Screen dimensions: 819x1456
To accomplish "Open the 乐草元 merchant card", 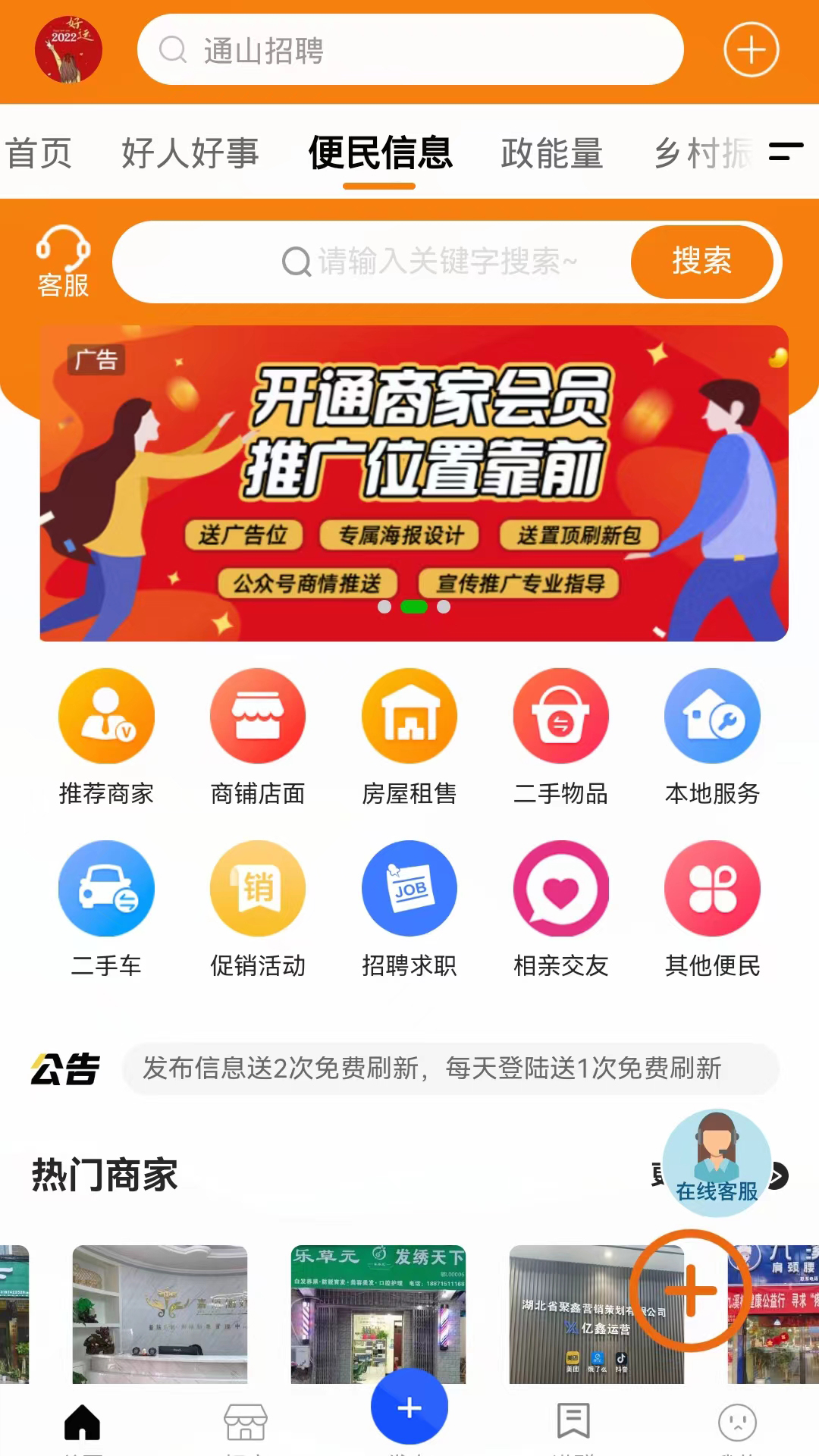I will pyautogui.click(x=378, y=1313).
